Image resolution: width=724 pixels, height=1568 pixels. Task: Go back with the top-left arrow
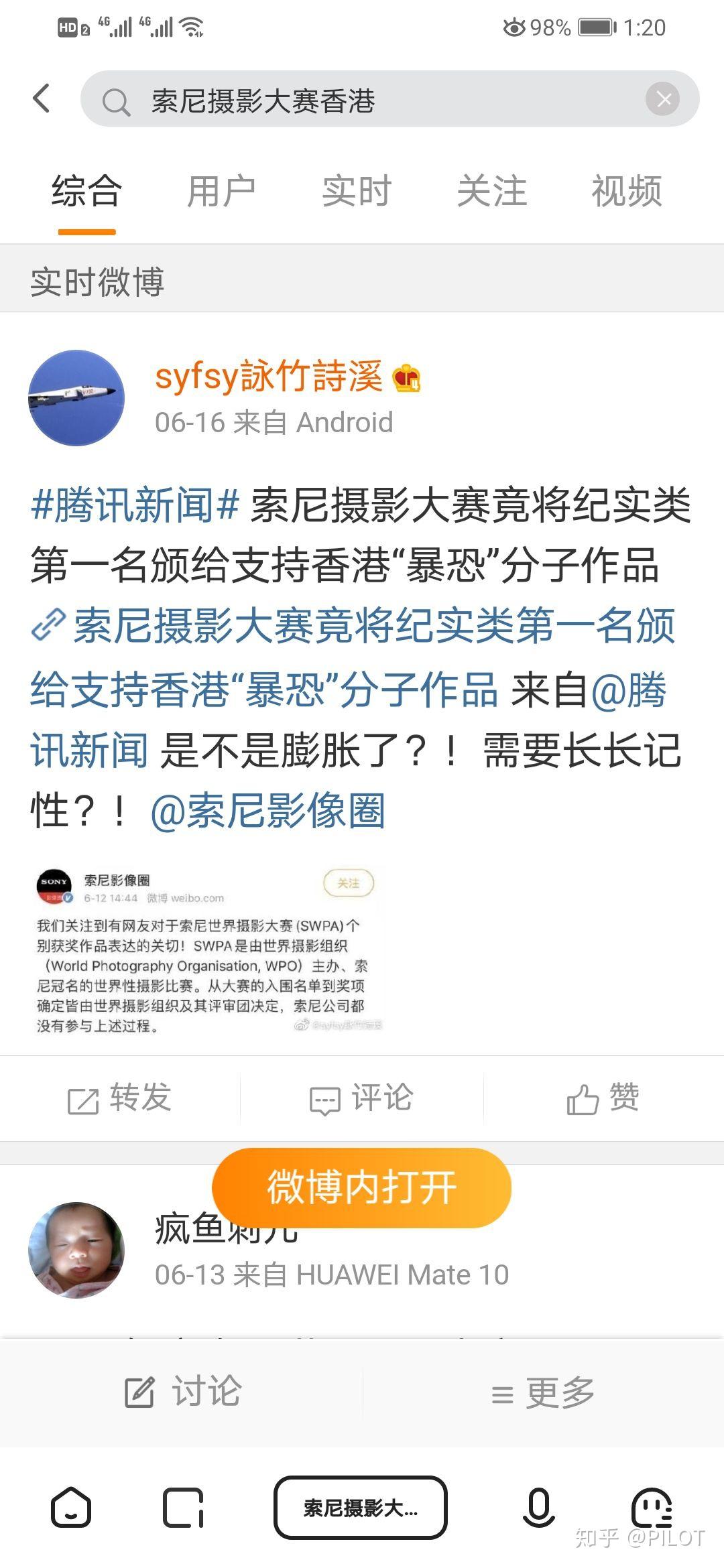coord(42,99)
